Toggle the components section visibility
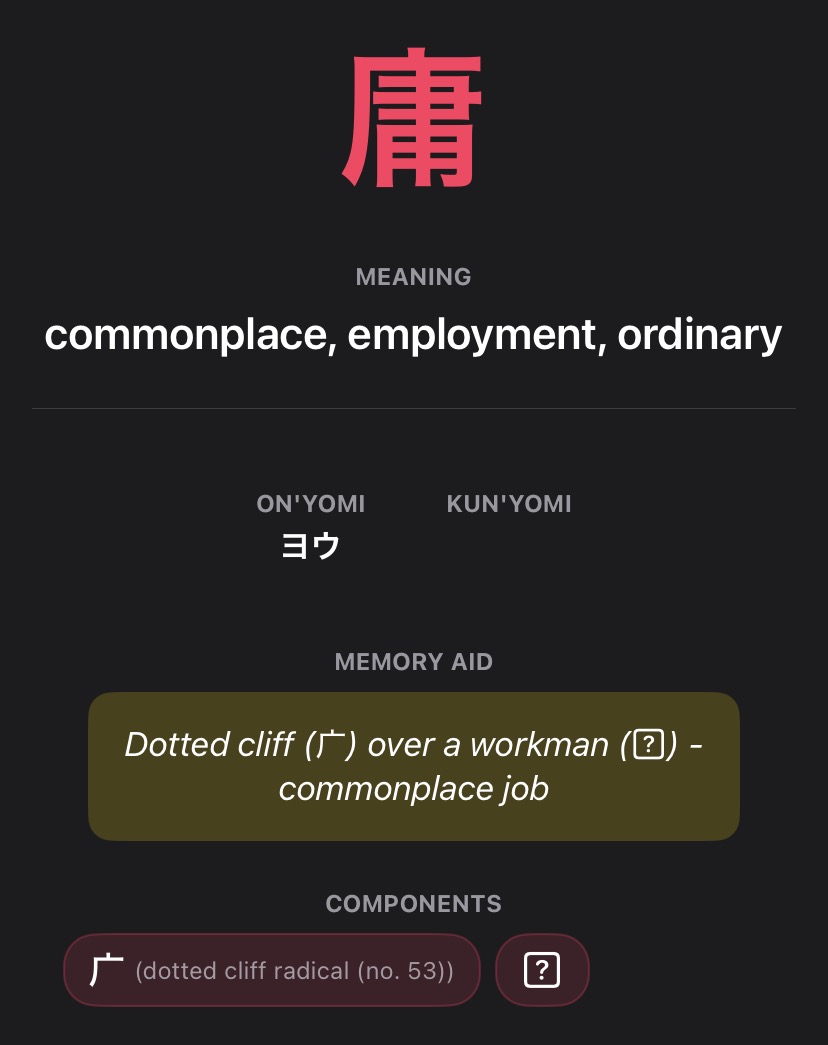Image resolution: width=828 pixels, height=1045 pixels. (413, 903)
